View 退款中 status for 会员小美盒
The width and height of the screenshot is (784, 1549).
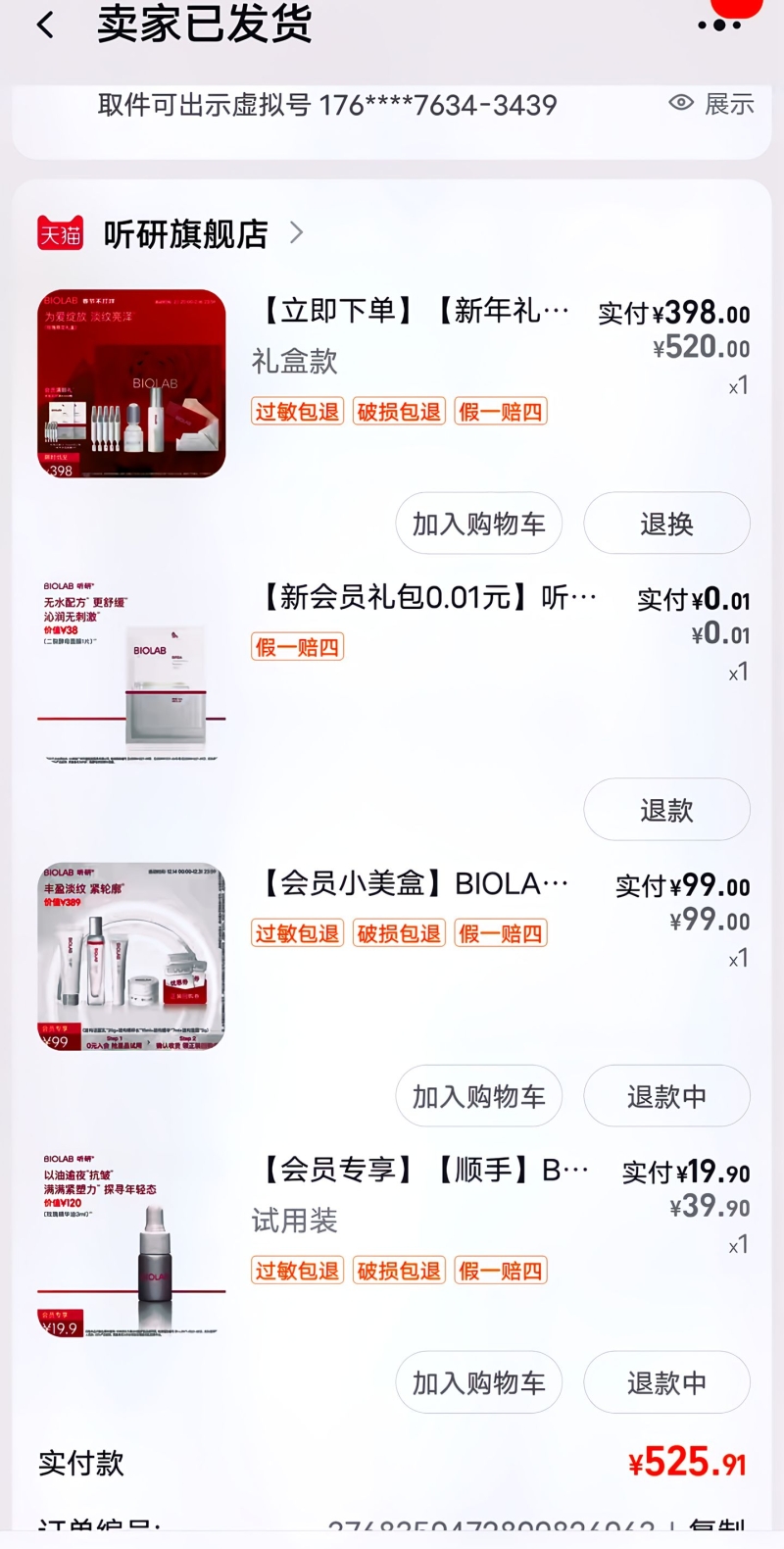point(666,1096)
